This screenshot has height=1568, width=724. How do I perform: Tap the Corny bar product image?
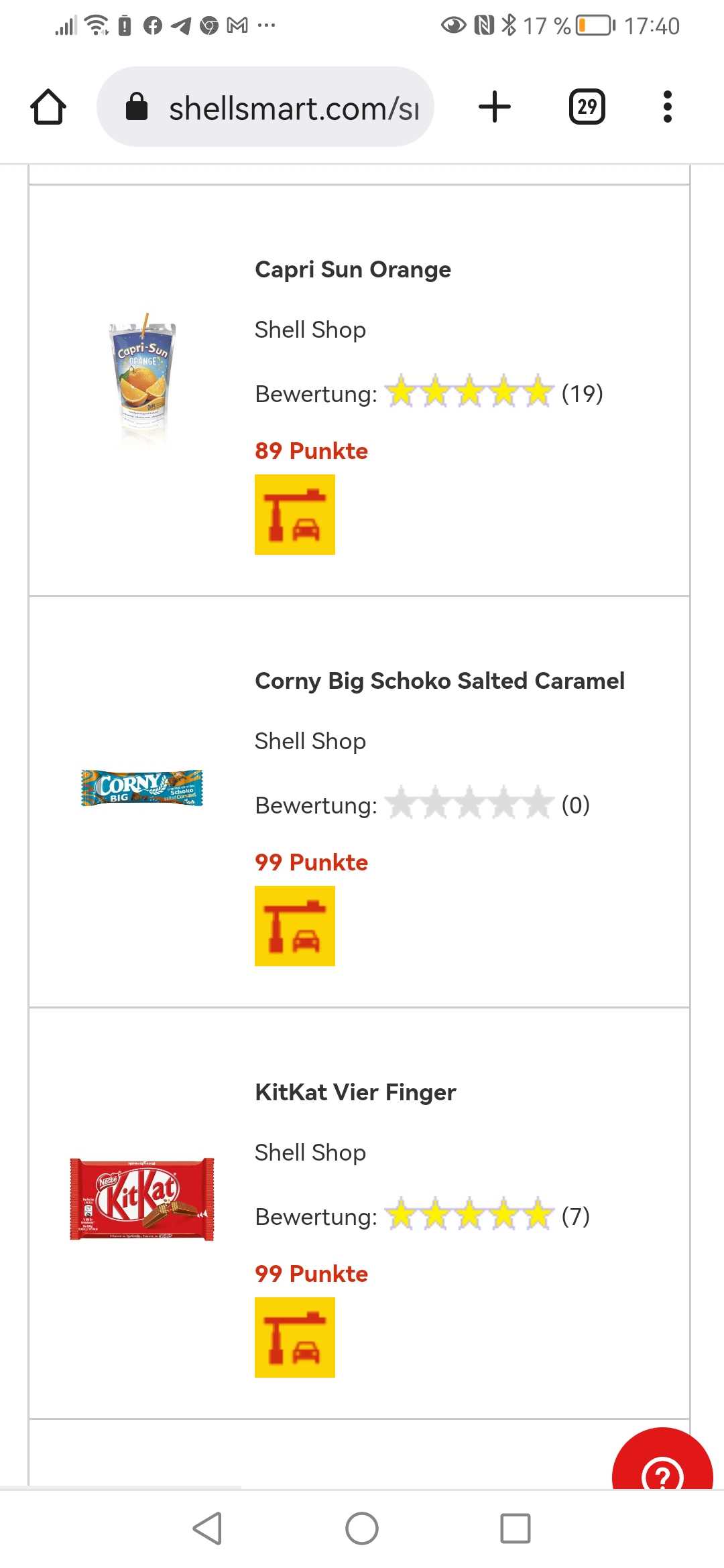pos(142,787)
